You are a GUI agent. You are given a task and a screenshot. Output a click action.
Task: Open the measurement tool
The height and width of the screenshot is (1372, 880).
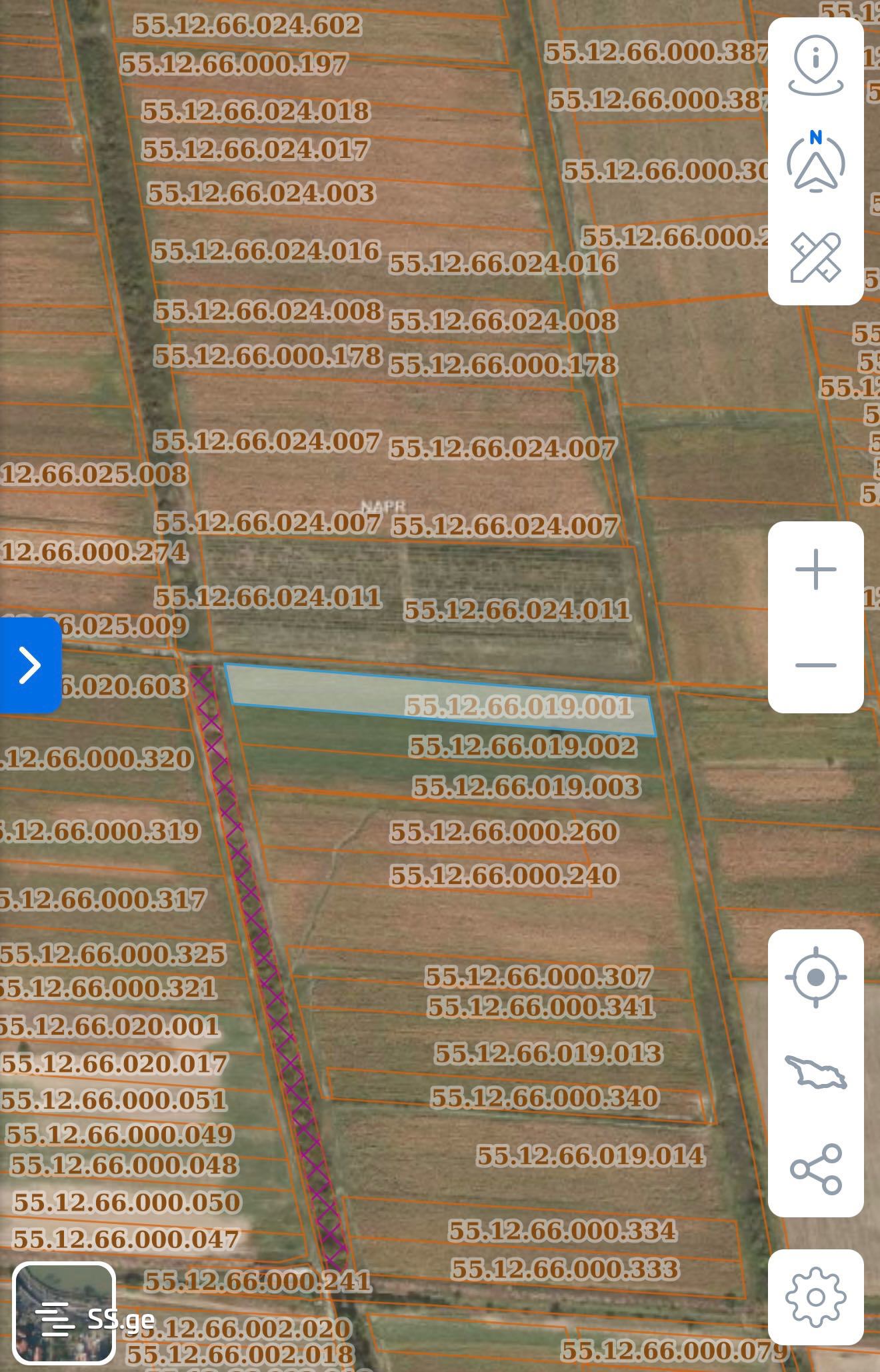point(815,257)
